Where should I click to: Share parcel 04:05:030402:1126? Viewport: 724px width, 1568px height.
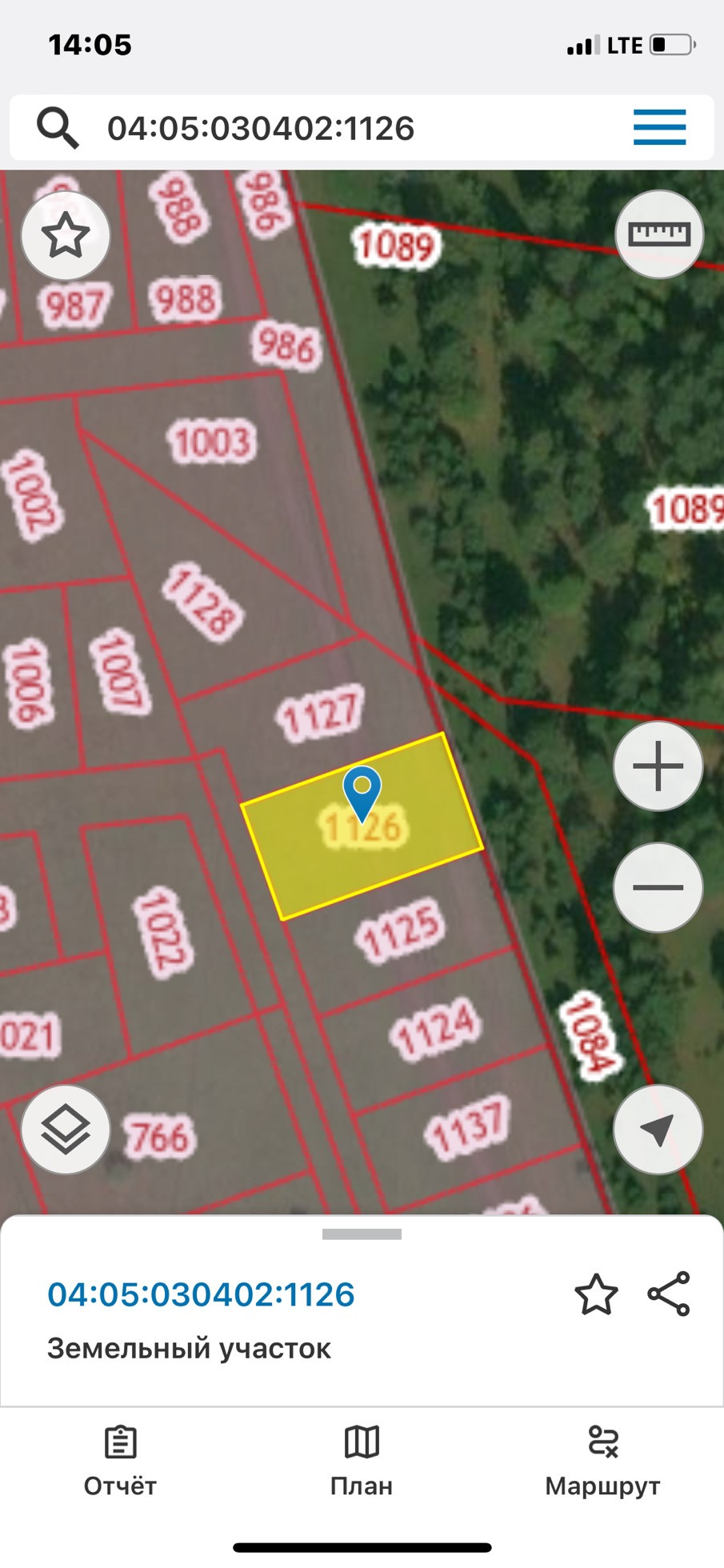pos(669,1294)
